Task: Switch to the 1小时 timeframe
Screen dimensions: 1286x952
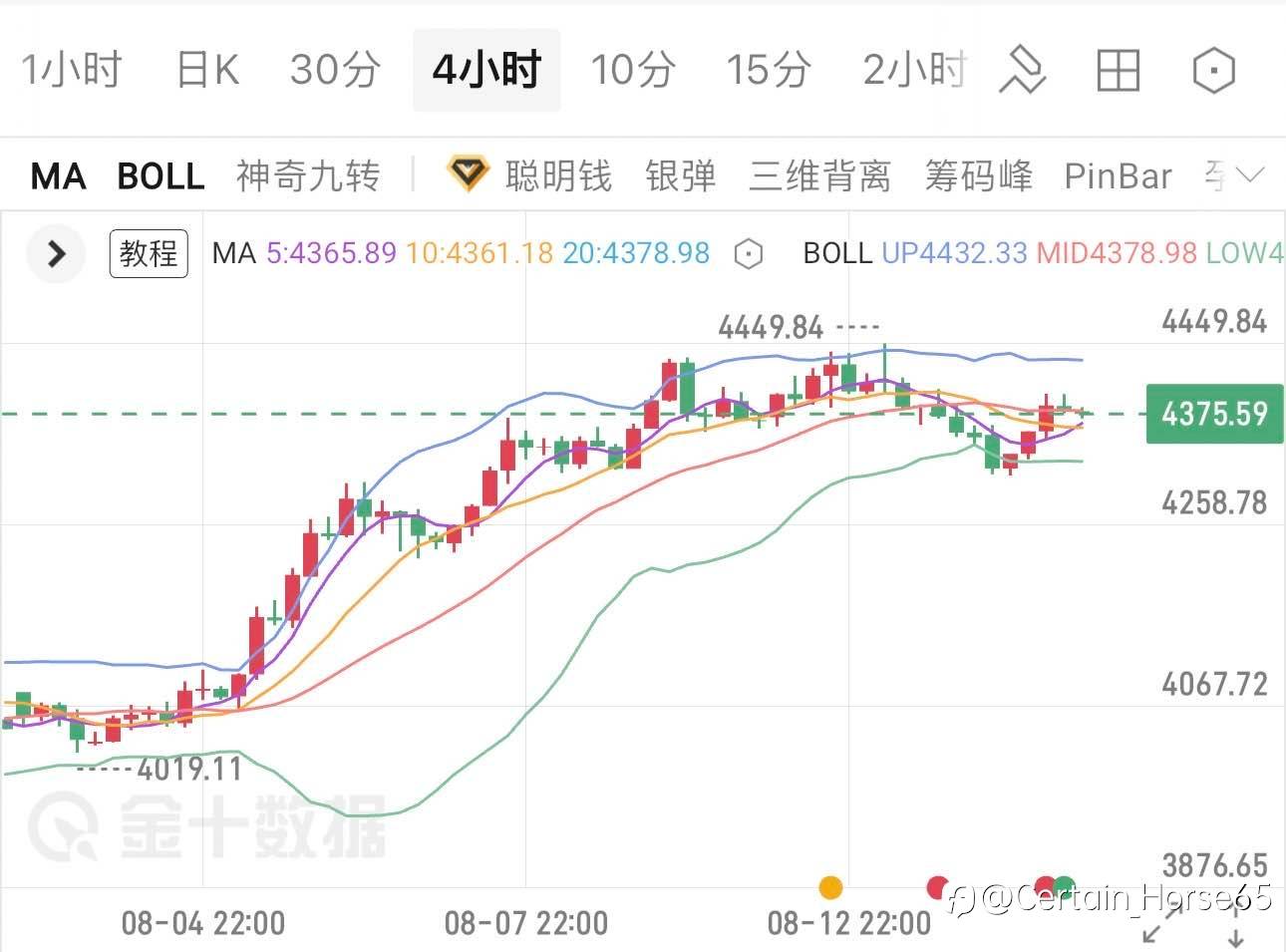Action: pos(72,70)
